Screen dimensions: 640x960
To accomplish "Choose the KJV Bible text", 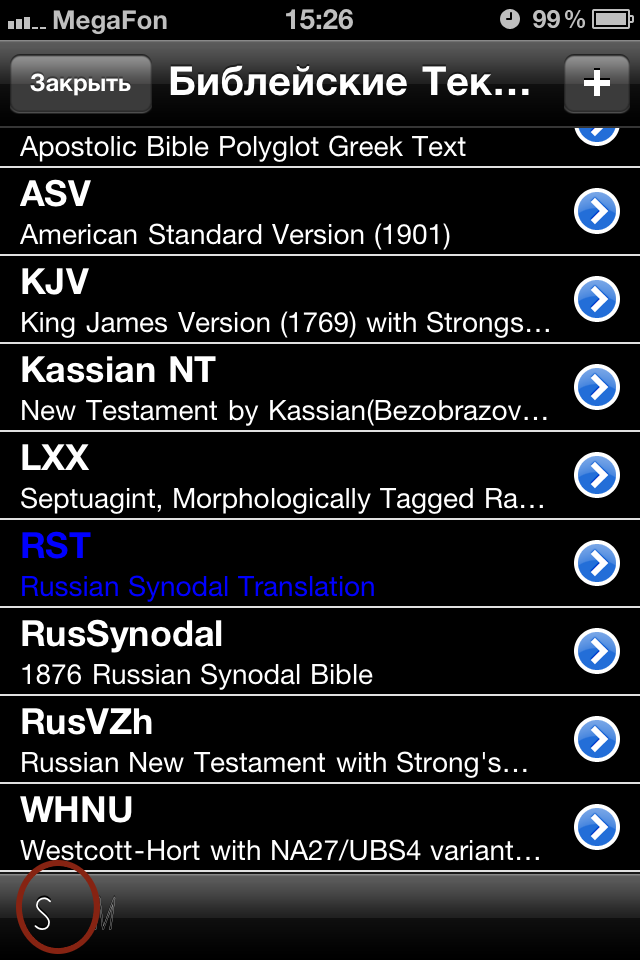I will point(280,300).
